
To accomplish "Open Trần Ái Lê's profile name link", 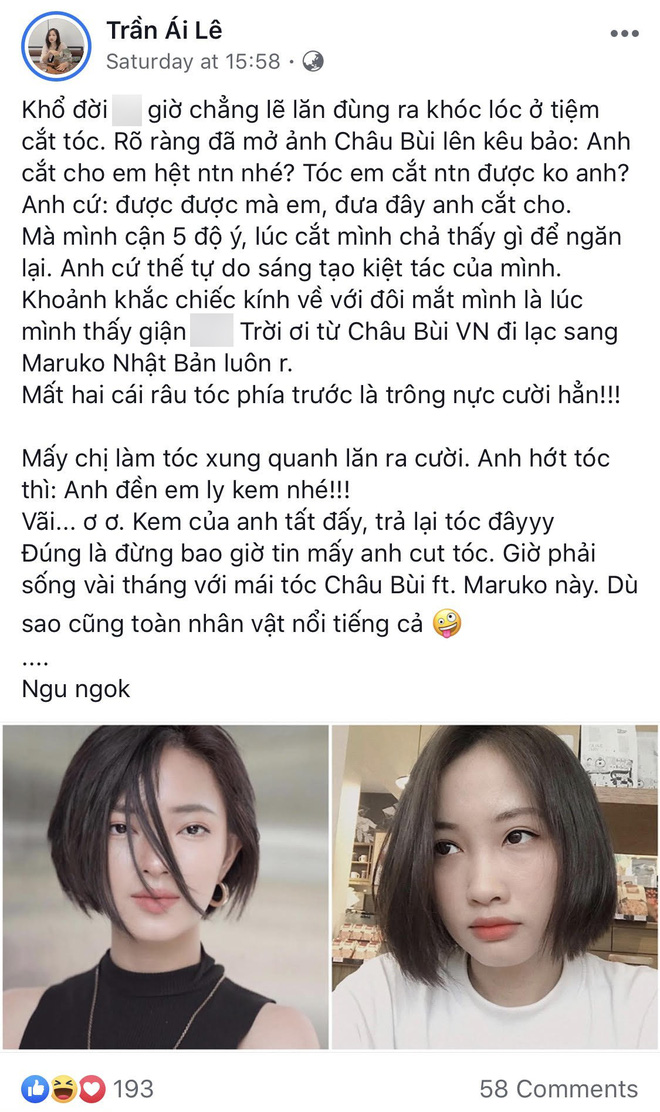I will pos(165,30).
